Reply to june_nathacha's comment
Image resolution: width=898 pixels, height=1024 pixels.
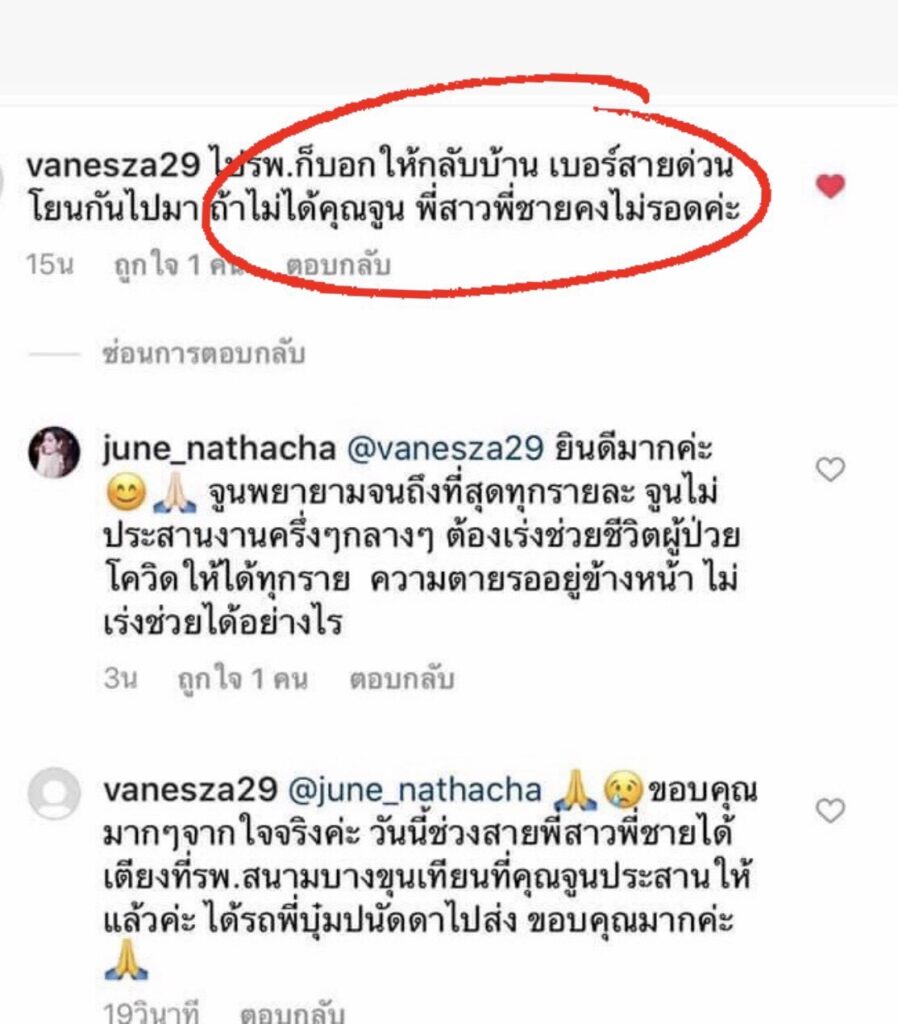point(401,680)
